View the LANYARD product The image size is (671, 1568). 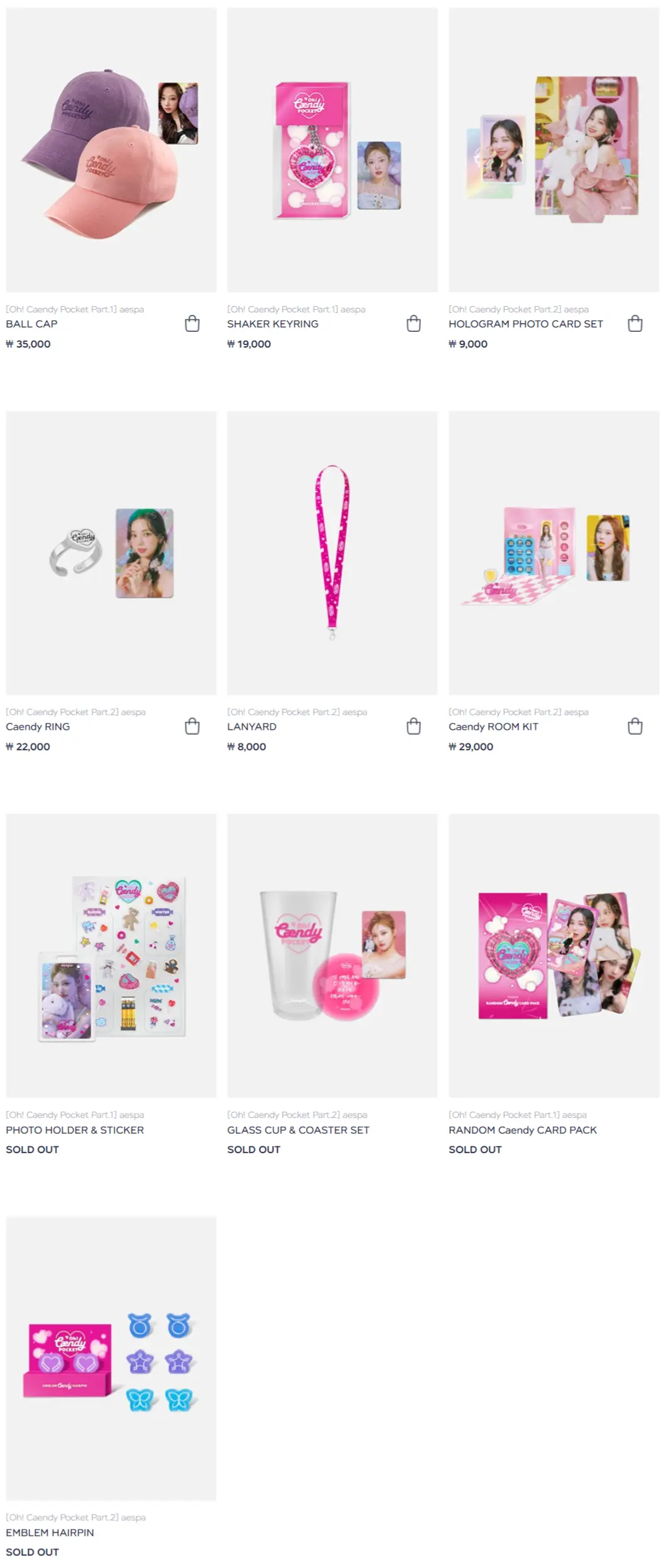(332, 552)
